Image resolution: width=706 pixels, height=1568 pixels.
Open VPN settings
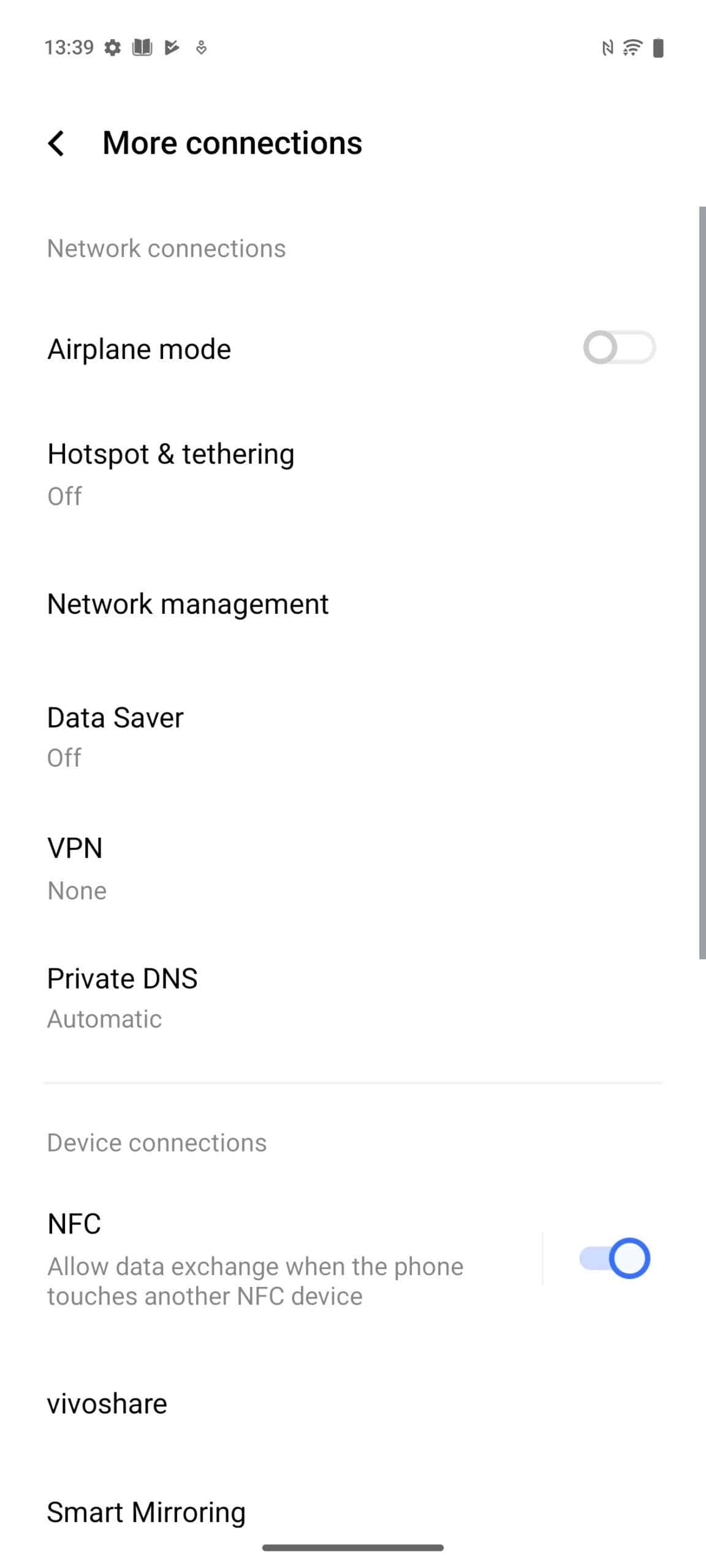(x=353, y=869)
